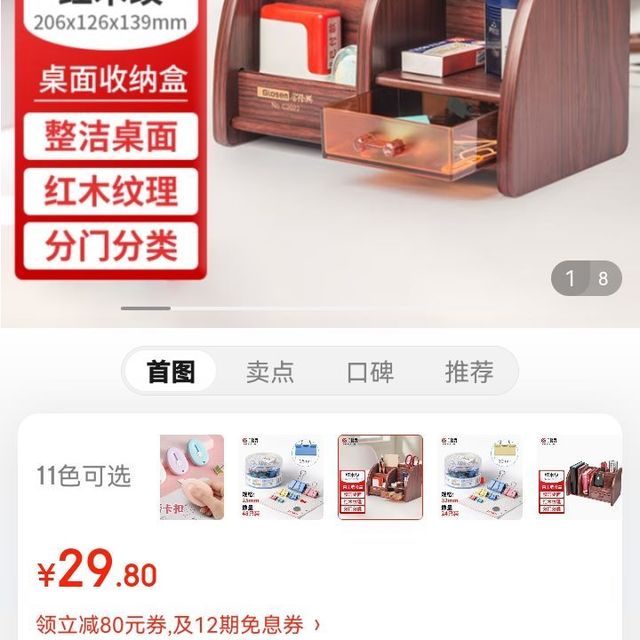Screen dimensions: 640x640
Task: Select the 首图 tab
Action: coord(171,372)
